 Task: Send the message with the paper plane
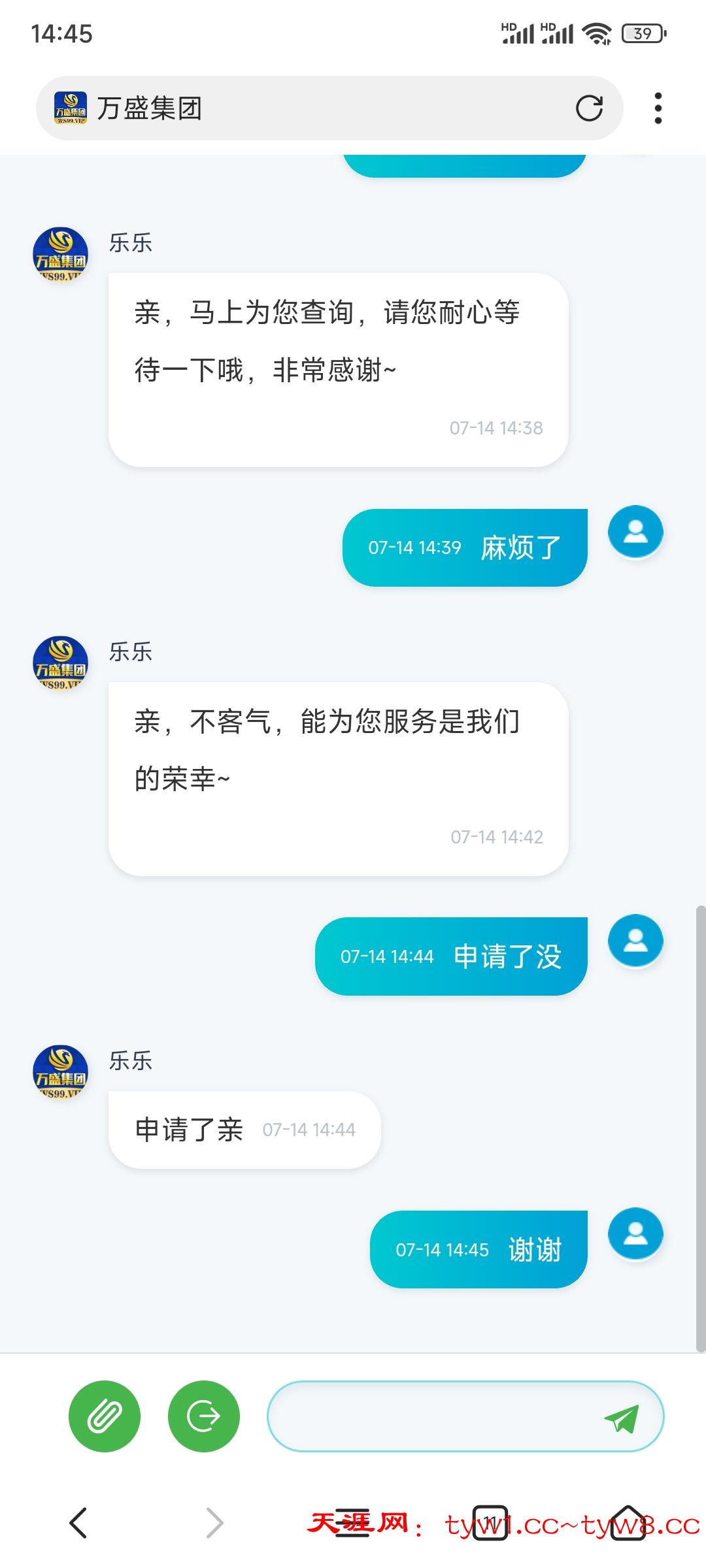621,1418
